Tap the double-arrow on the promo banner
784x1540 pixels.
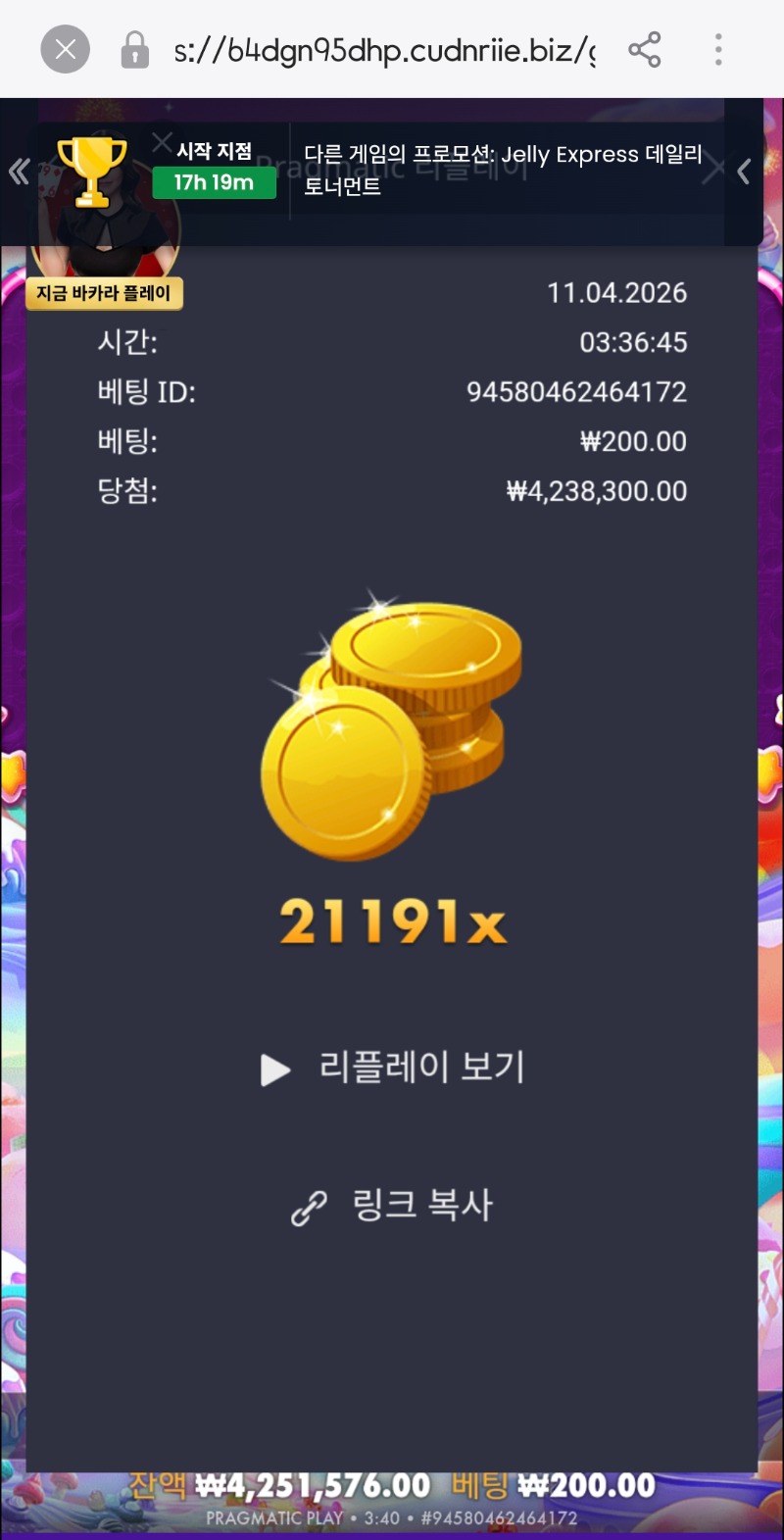pyautogui.click(x=19, y=173)
